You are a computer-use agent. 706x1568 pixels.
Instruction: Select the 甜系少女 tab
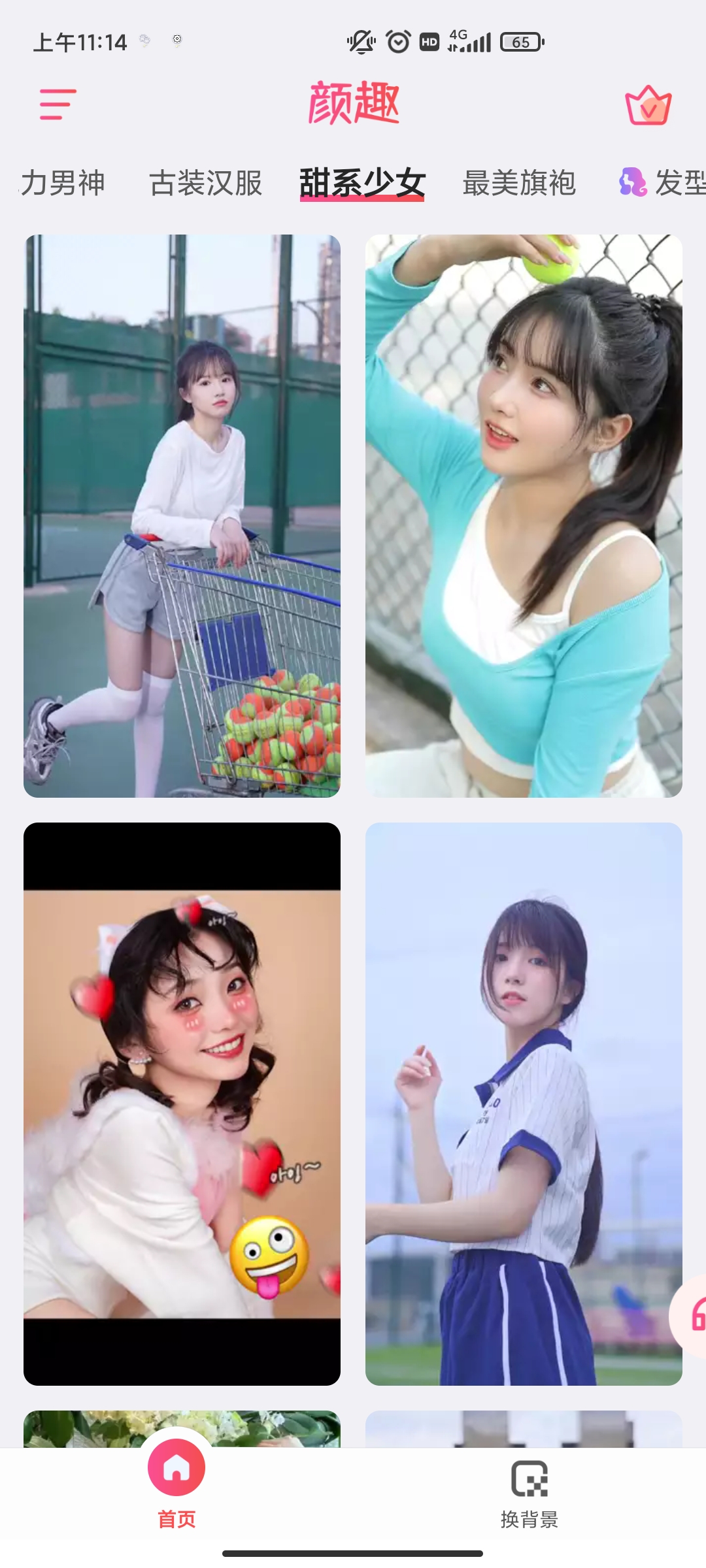(x=362, y=183)
